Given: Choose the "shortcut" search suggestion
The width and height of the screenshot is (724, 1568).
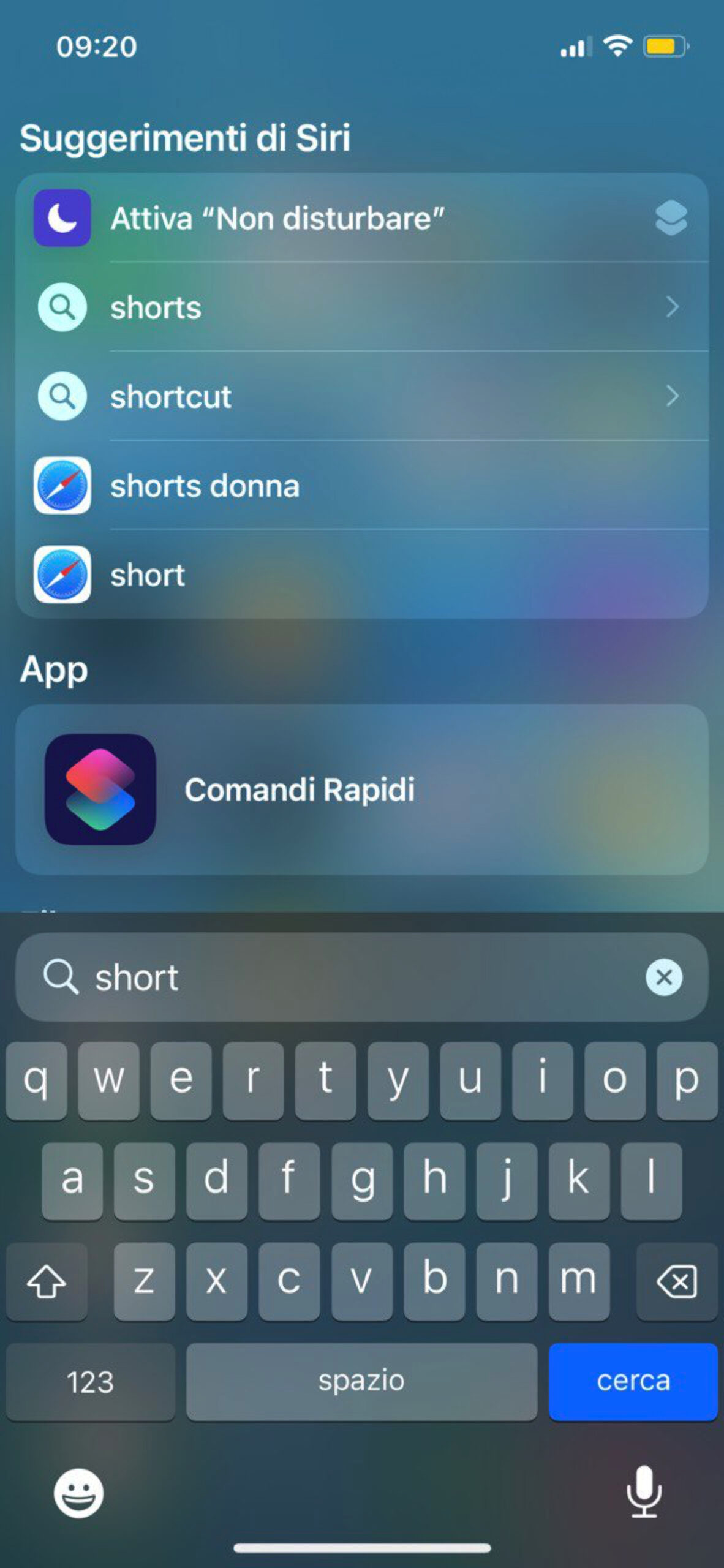Looking at the screenshot, I should pos(361,396).
